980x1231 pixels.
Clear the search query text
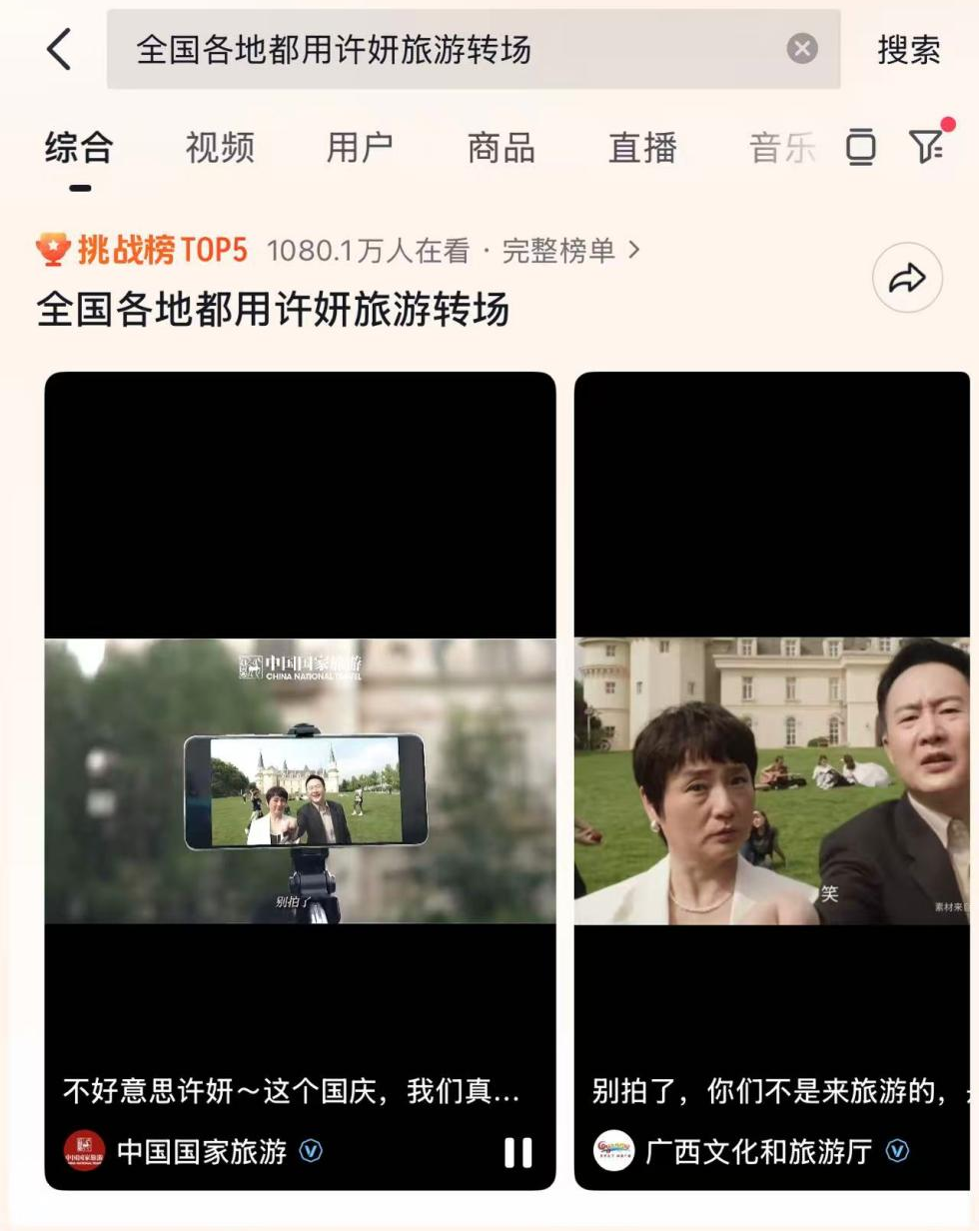(801, 49)
